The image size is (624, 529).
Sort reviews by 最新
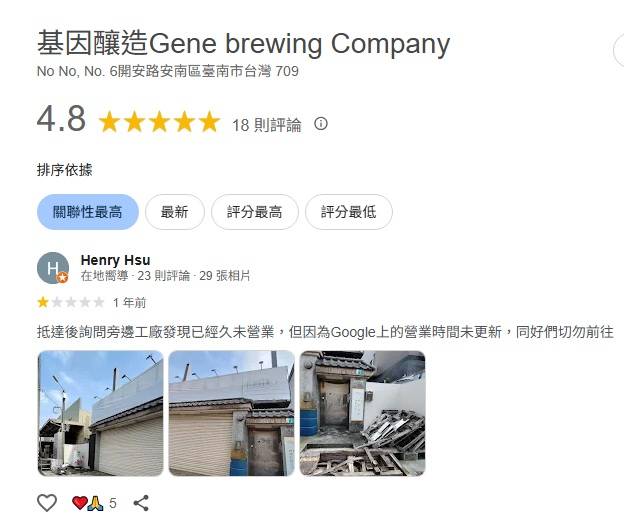coord(174,212)
